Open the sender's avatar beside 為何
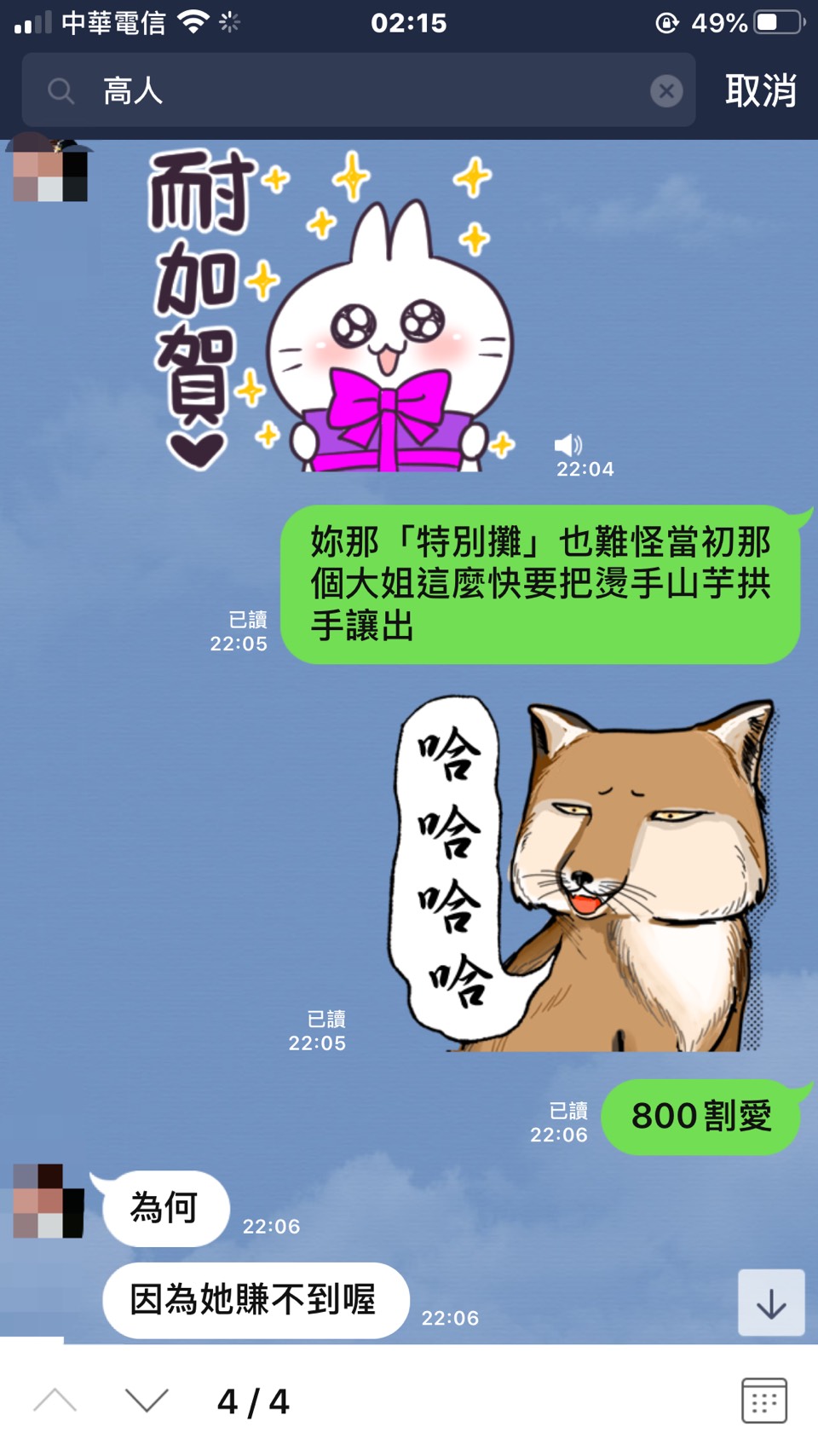This screenshot has width=818, height=1456. 49,1202
